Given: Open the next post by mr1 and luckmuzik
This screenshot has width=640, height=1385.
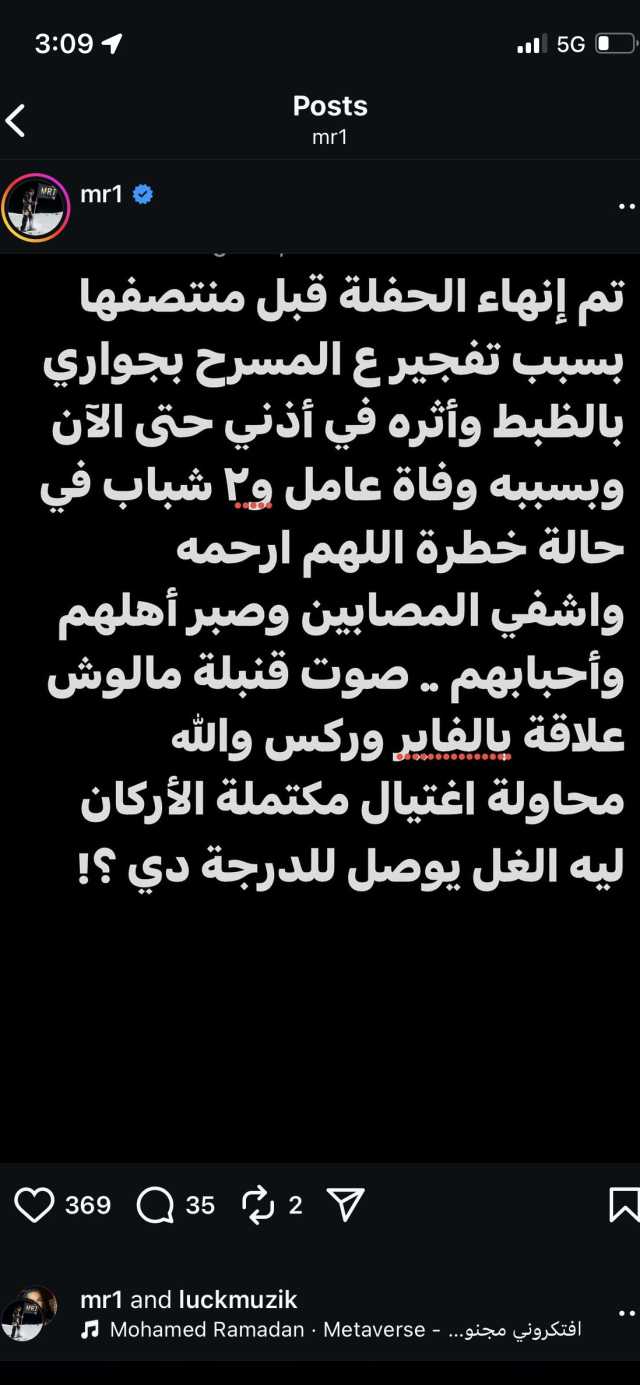Looking at the screenshot, I should tap(188, 1300).
